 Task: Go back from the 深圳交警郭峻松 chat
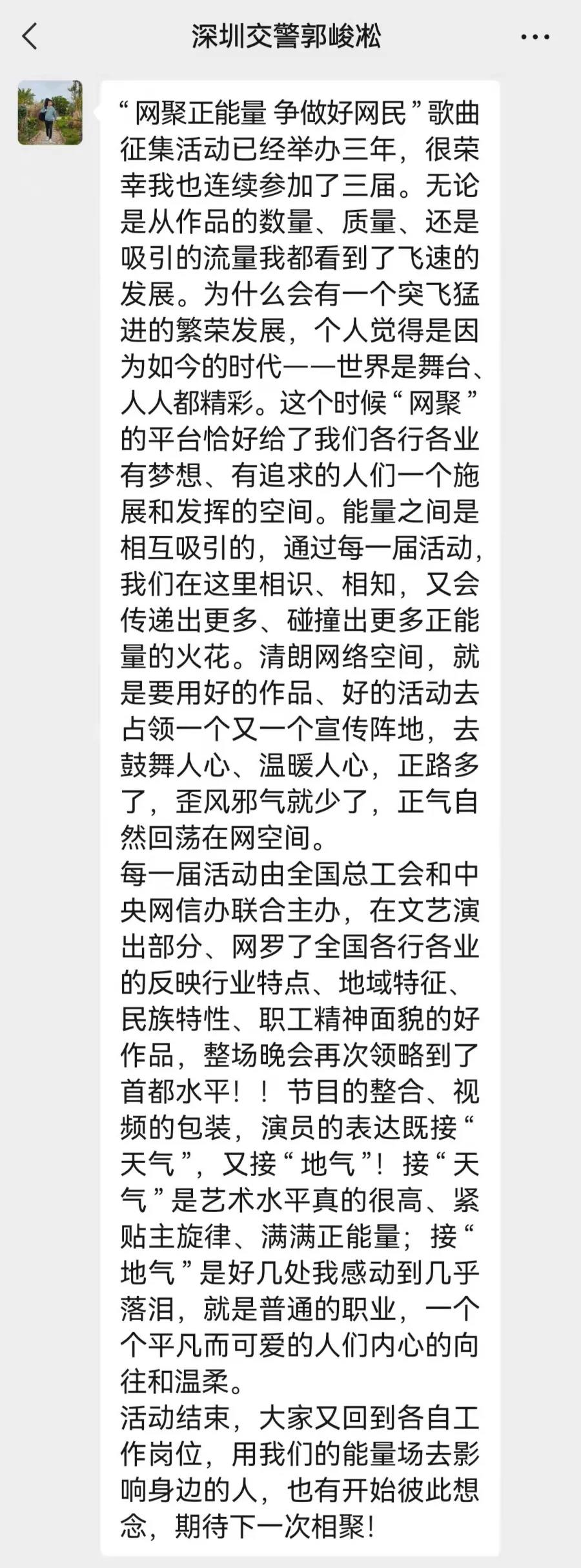coord(30,37)
